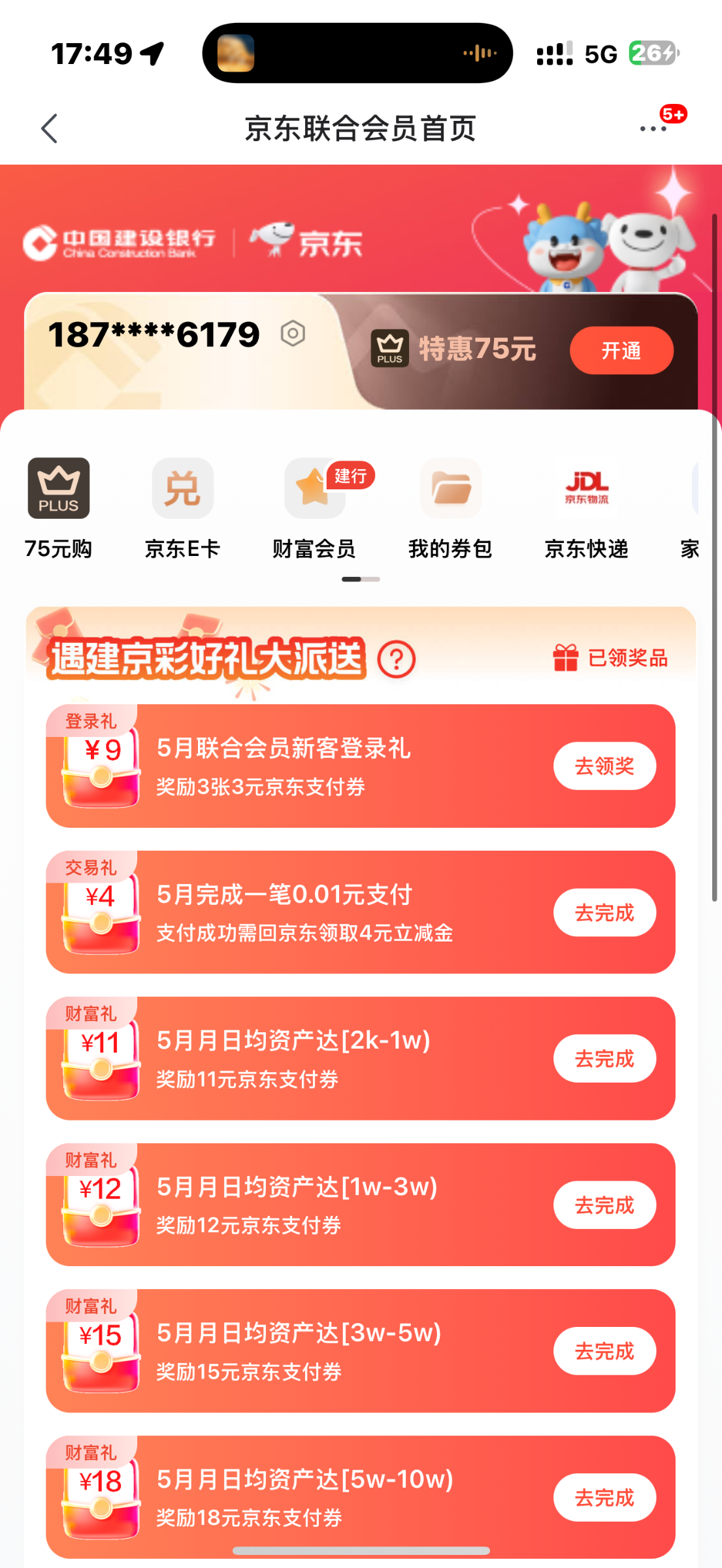Tap 去完成 for 资产达[3w-5w)

[604, 1351]
